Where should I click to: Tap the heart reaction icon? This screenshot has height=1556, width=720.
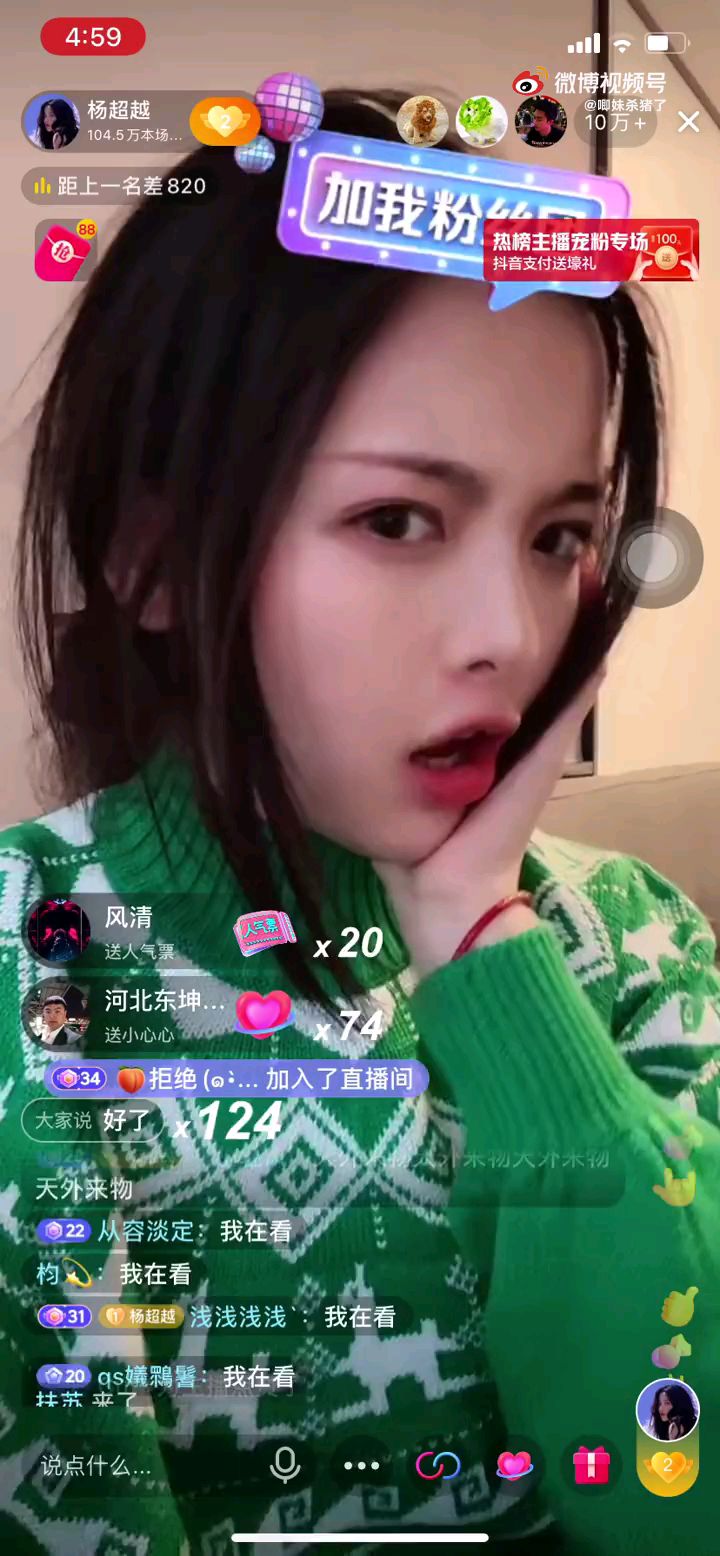coord(514,1465)
